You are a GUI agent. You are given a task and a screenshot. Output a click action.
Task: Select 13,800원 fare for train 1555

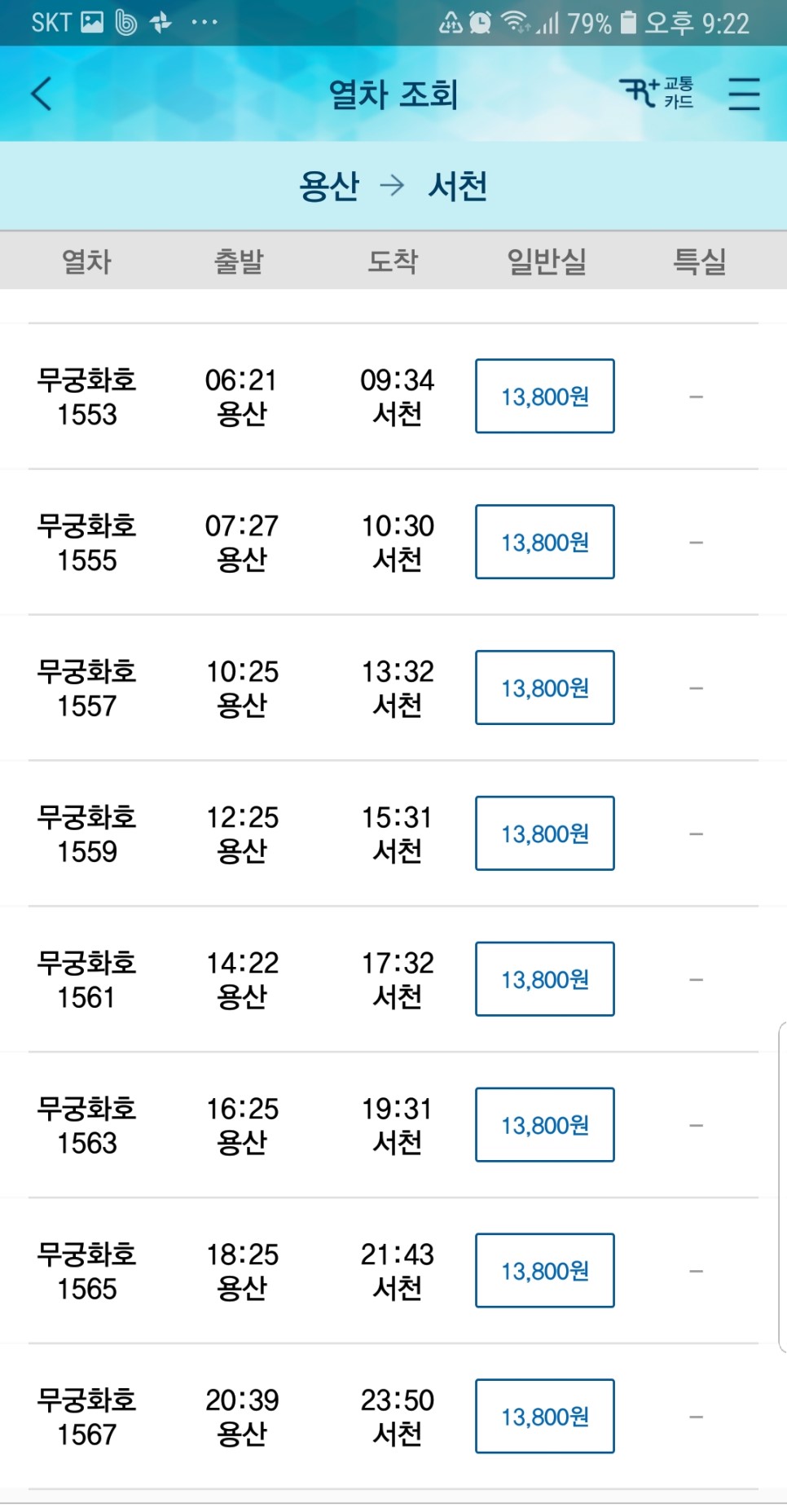click(545, 542)
